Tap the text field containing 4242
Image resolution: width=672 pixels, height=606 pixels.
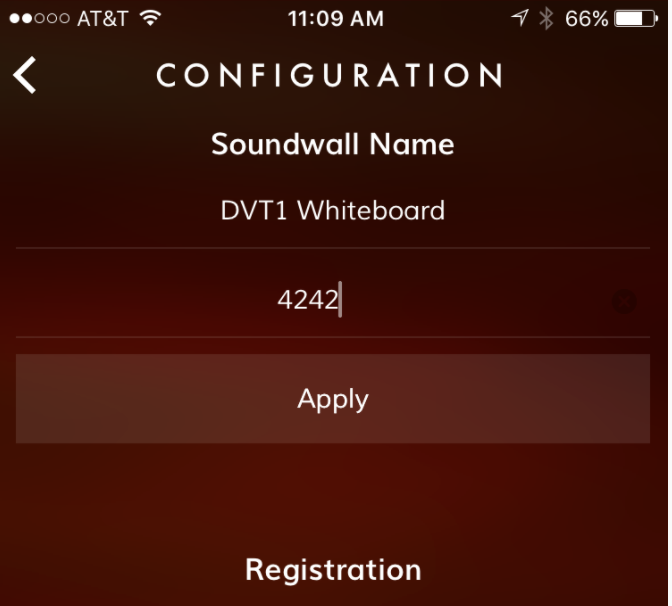[x=310, y=299]
